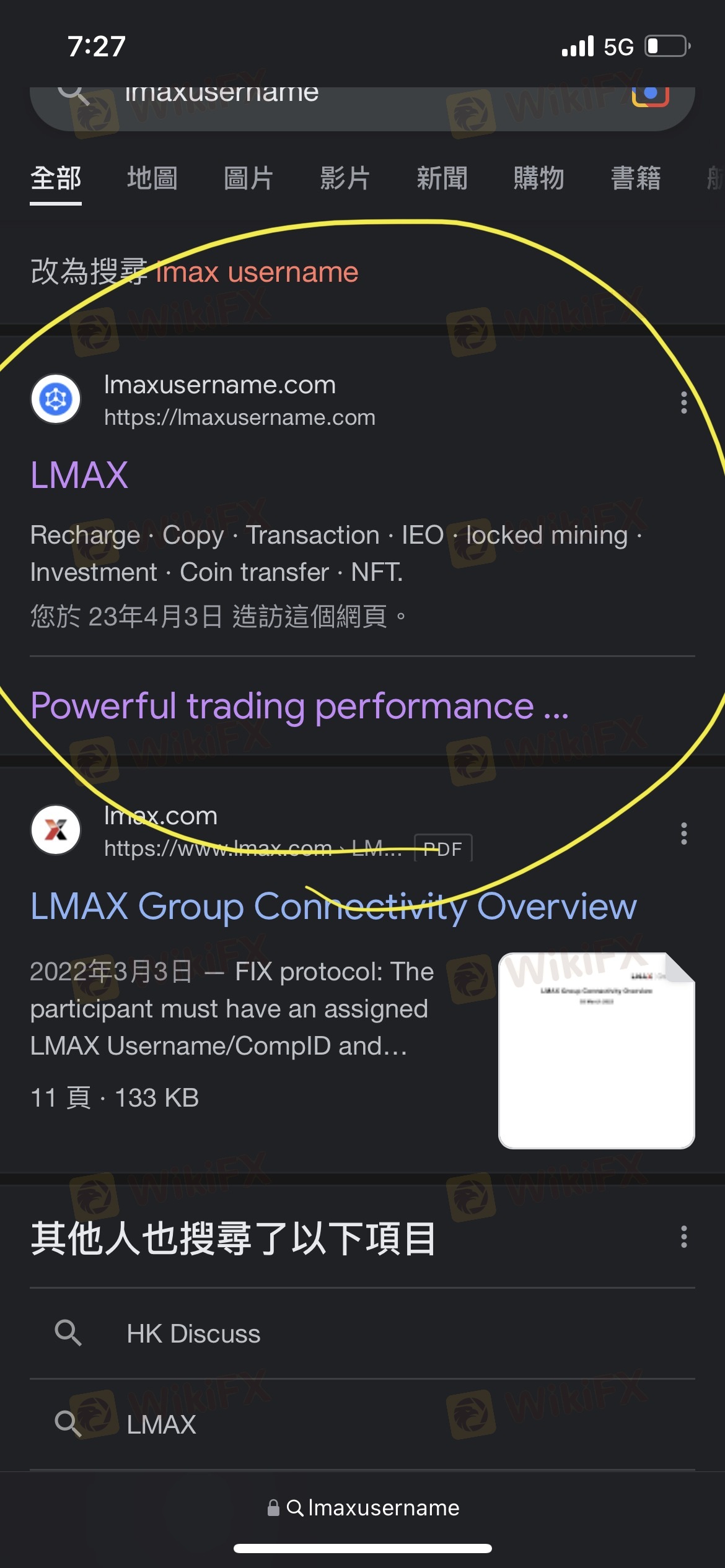Open the LMAX result from lmaxusername.com
The width and height of the screenshot is (725, 1568).
pyautogui.click(x=79, y=475)
